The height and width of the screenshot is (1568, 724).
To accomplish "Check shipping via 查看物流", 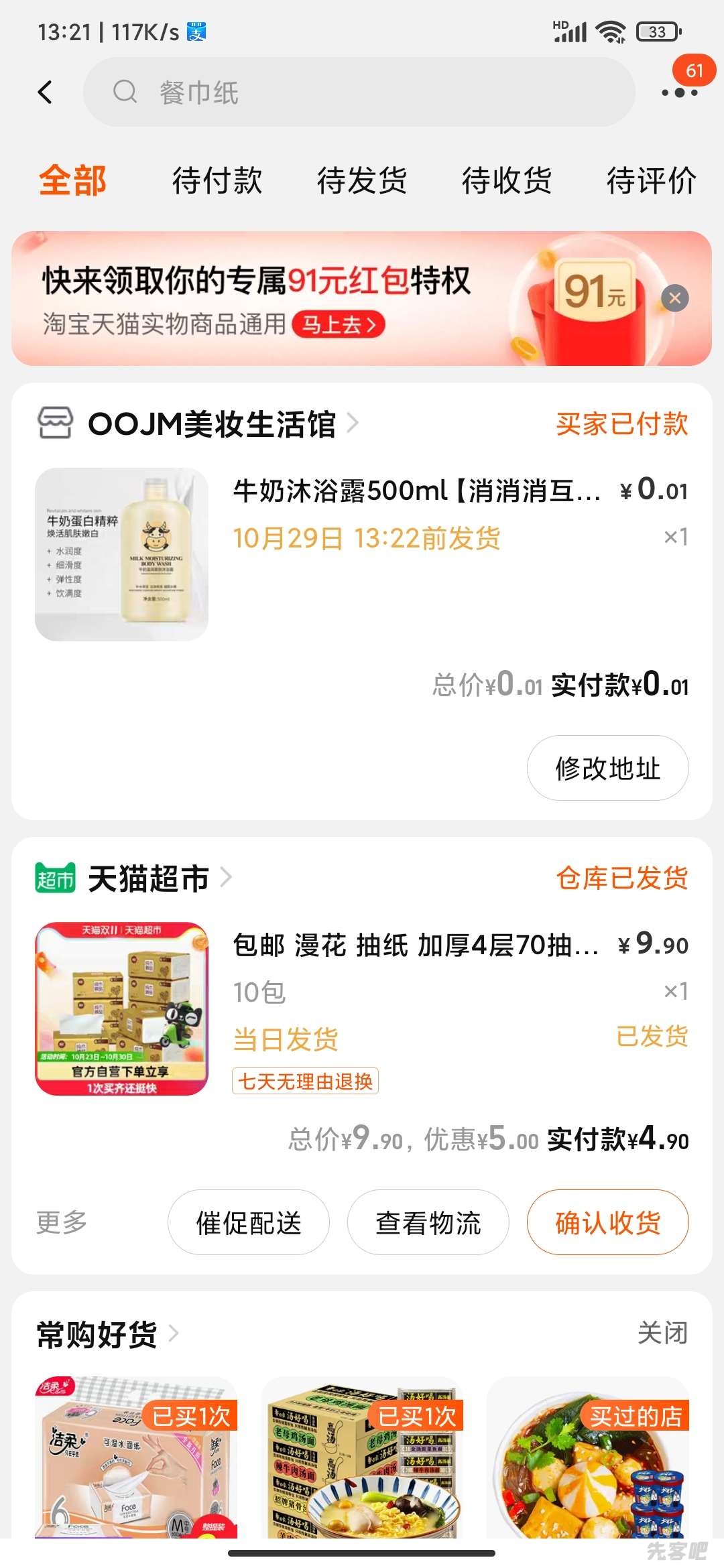I will 428,1222.
